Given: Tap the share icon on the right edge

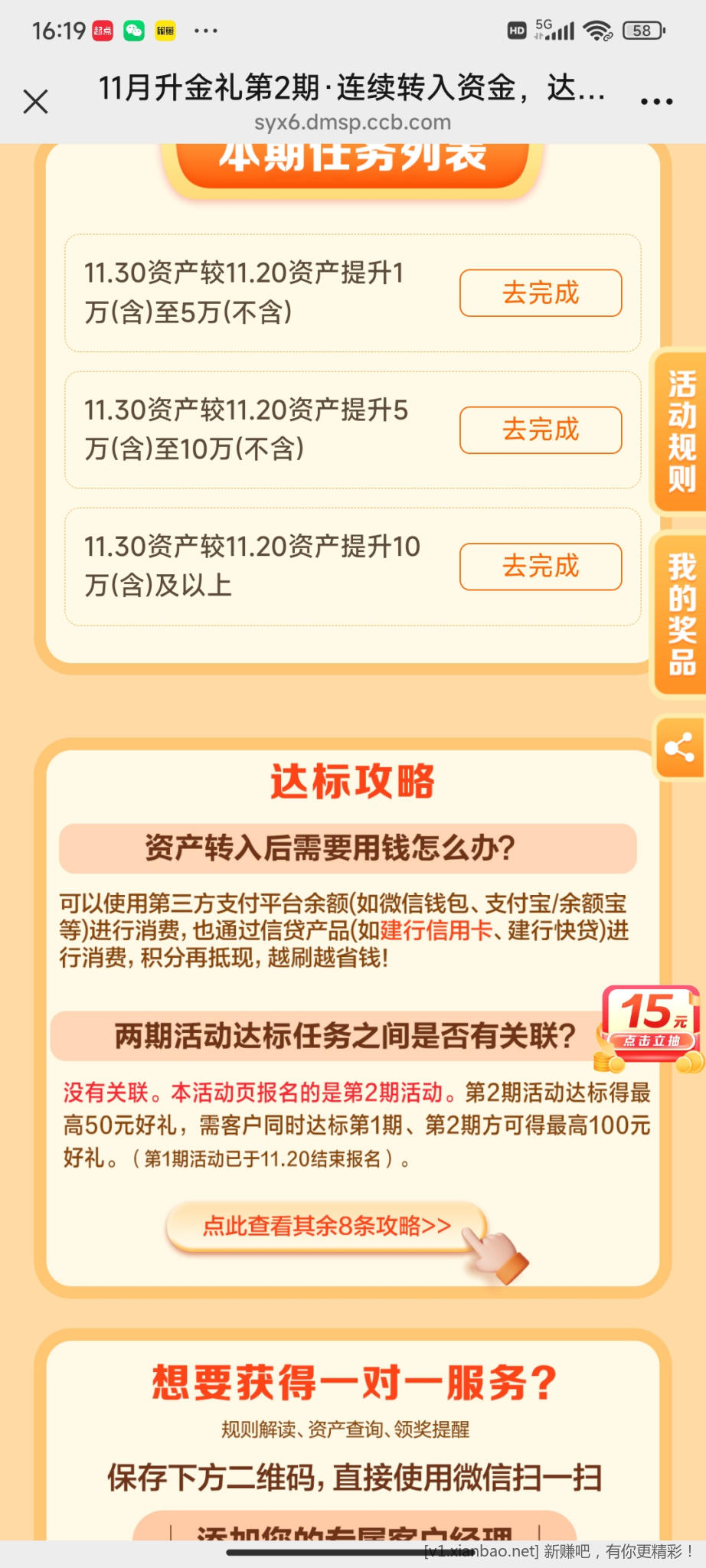Looking at the screenshot, I should click(x=679, y=748).
